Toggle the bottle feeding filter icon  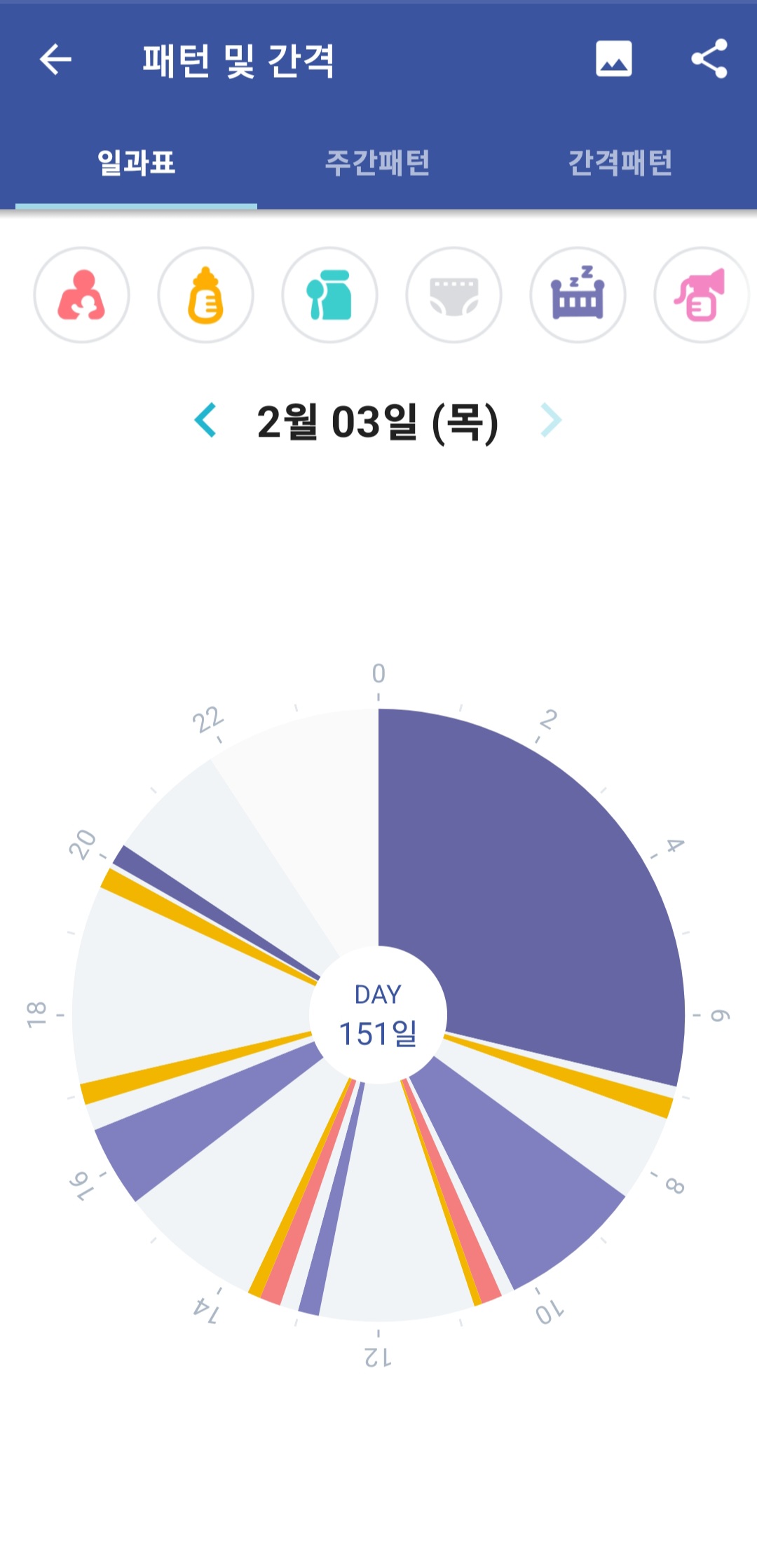tap(206, 295)
